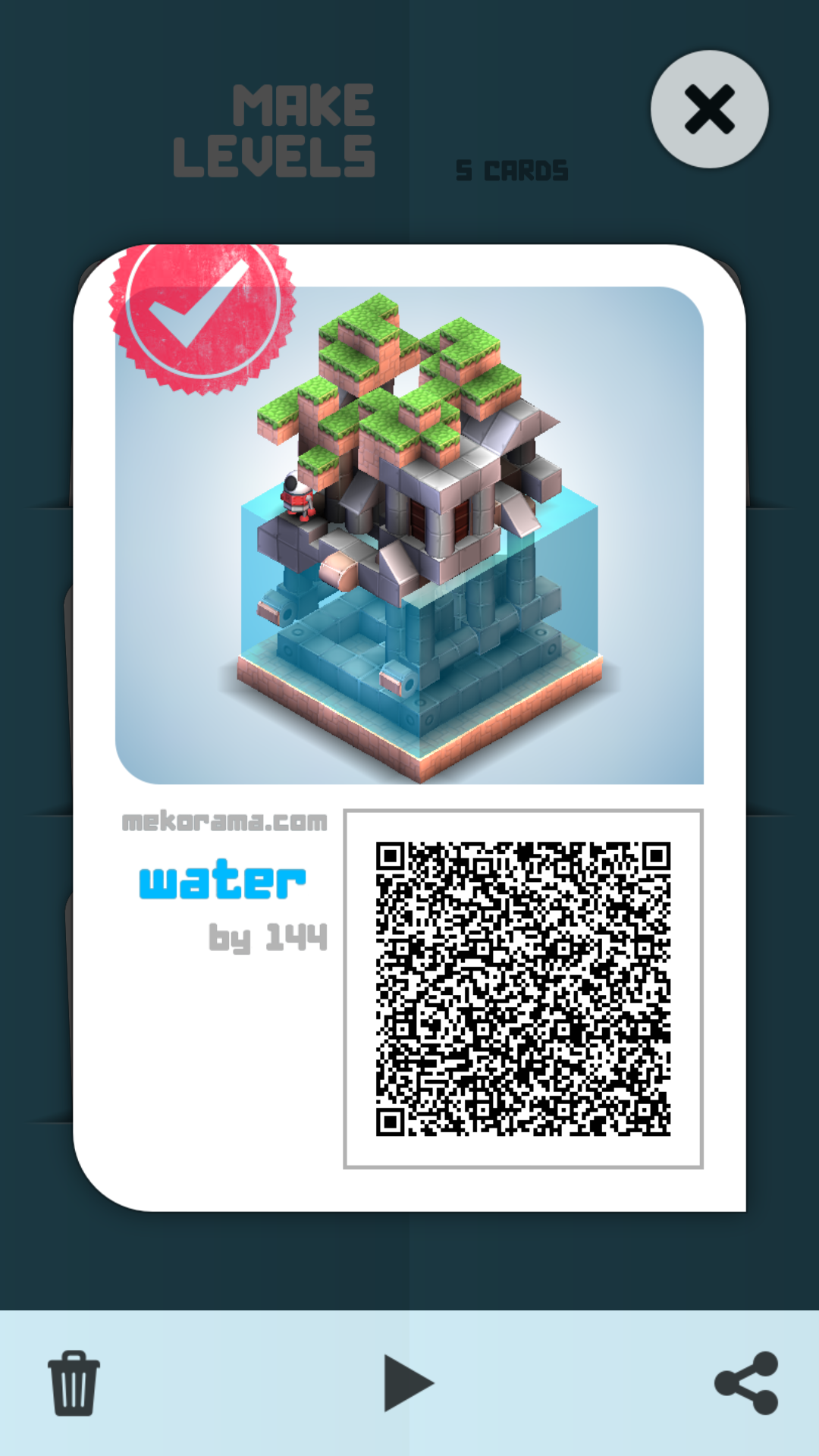The height and width of the screenshot is (1456, 819).
Task: Play the water level
Action: pos(407,1382)
